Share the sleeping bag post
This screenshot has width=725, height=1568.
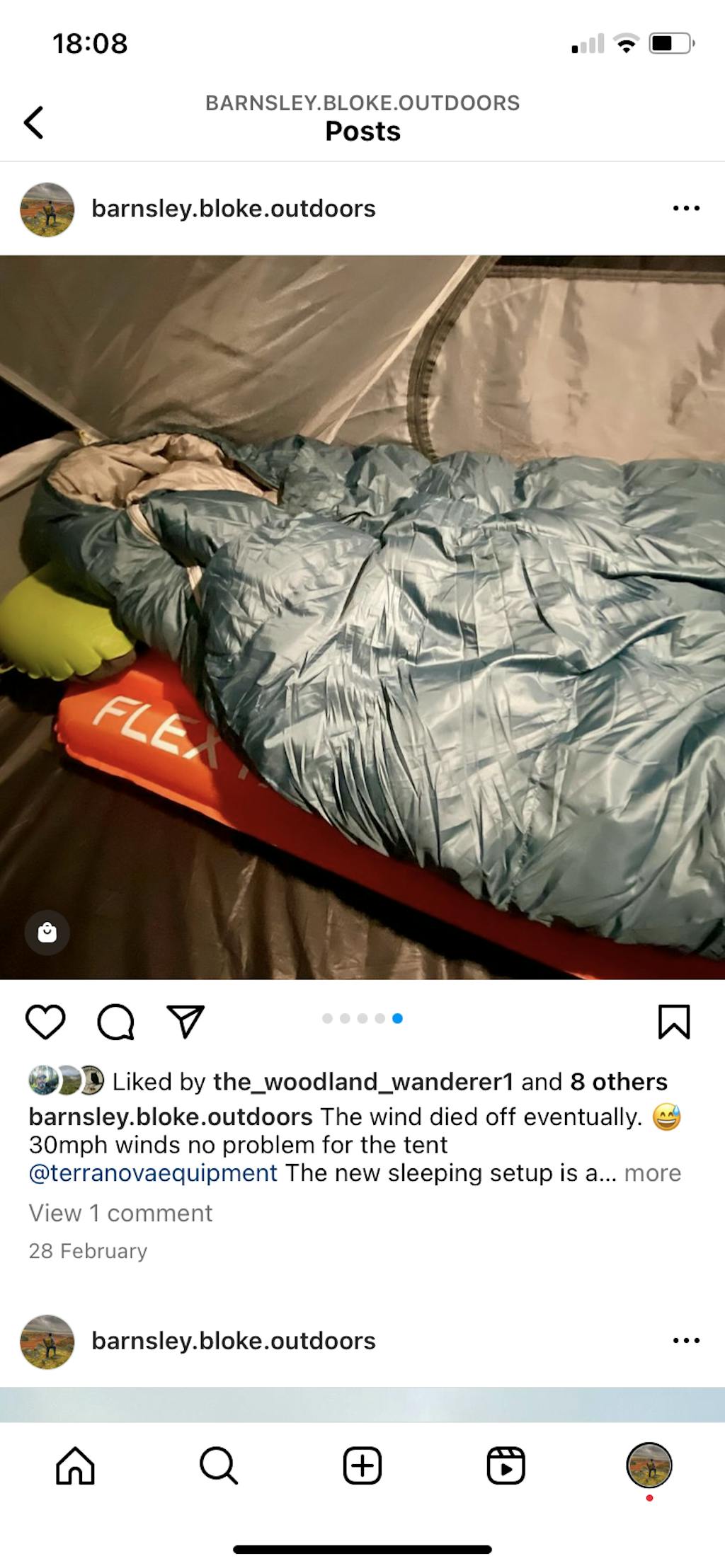(x=185, y=1022)
